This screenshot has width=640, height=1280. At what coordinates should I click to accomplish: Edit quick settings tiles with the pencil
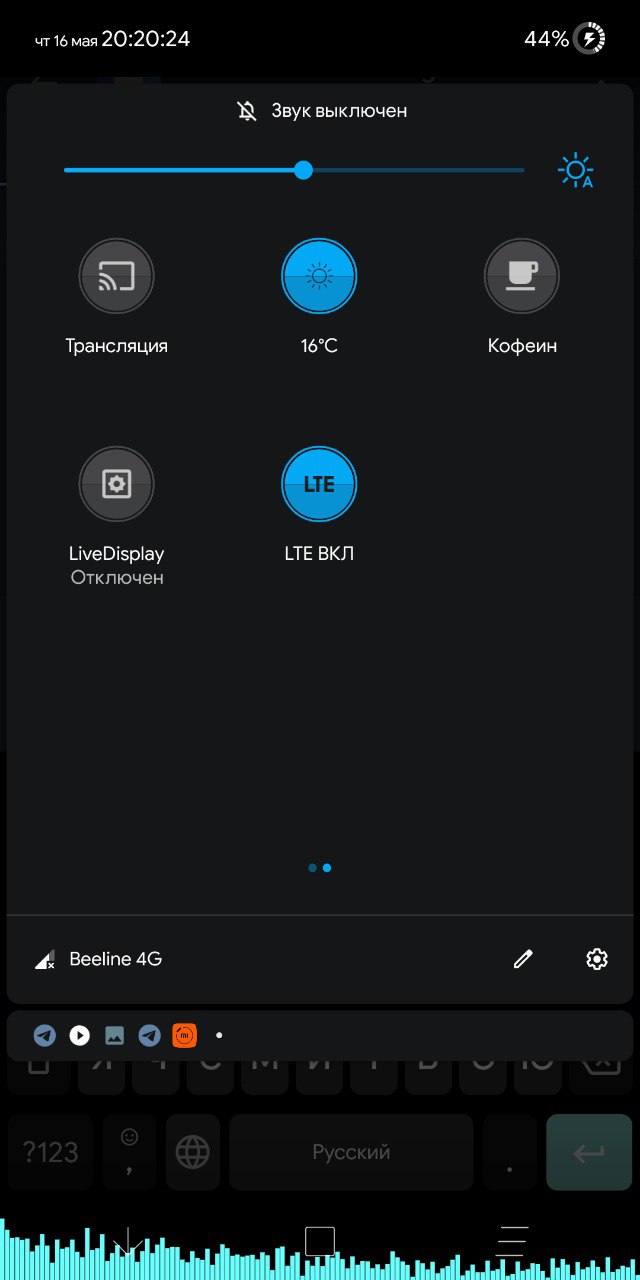pos(523,959)
